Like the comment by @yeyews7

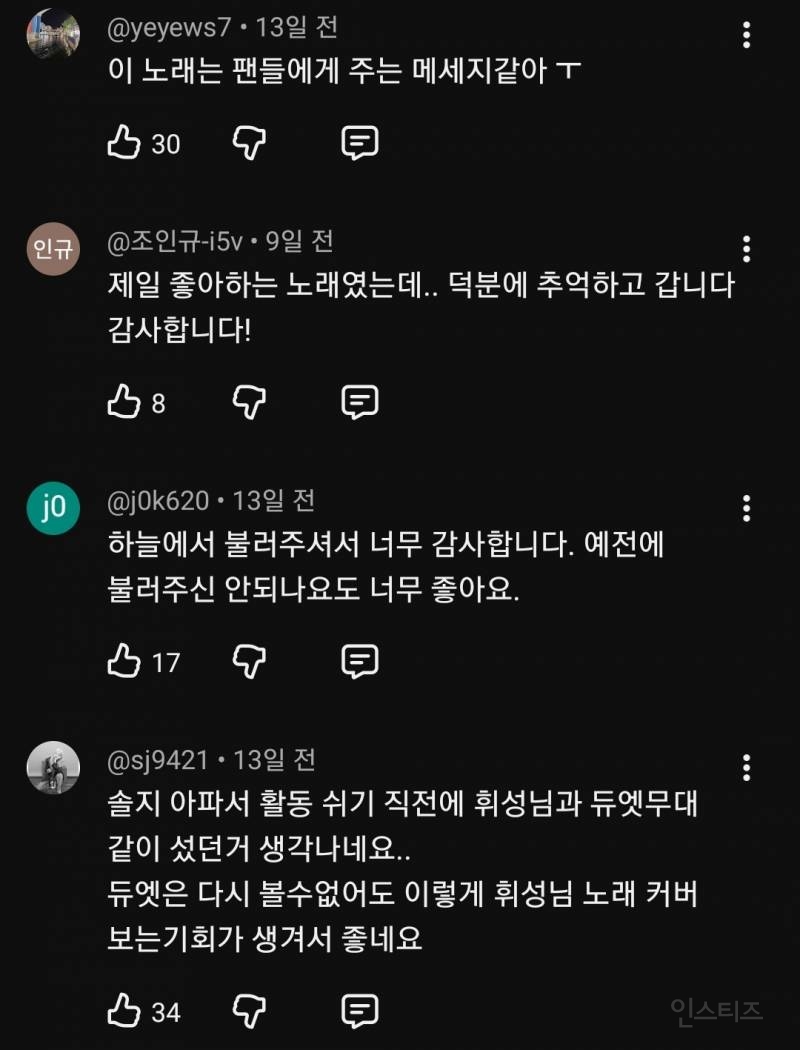[x=123, y=144]
